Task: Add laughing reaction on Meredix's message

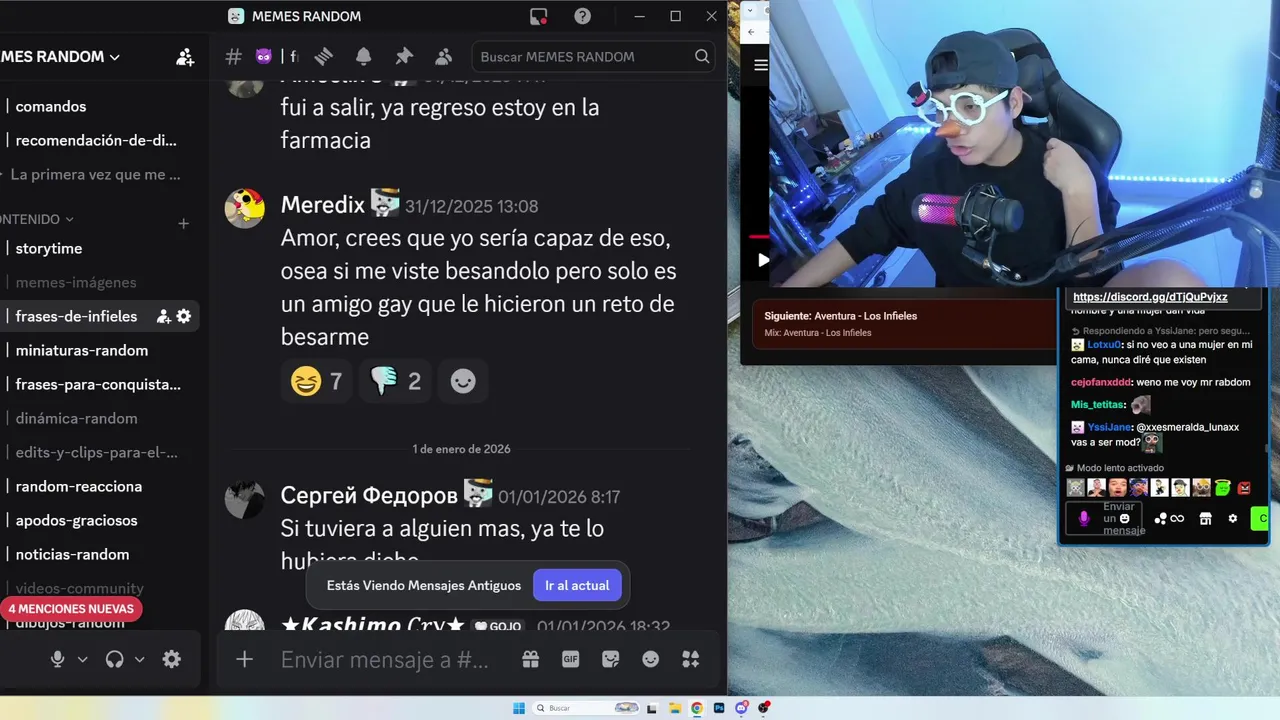Action: (316, 381)
